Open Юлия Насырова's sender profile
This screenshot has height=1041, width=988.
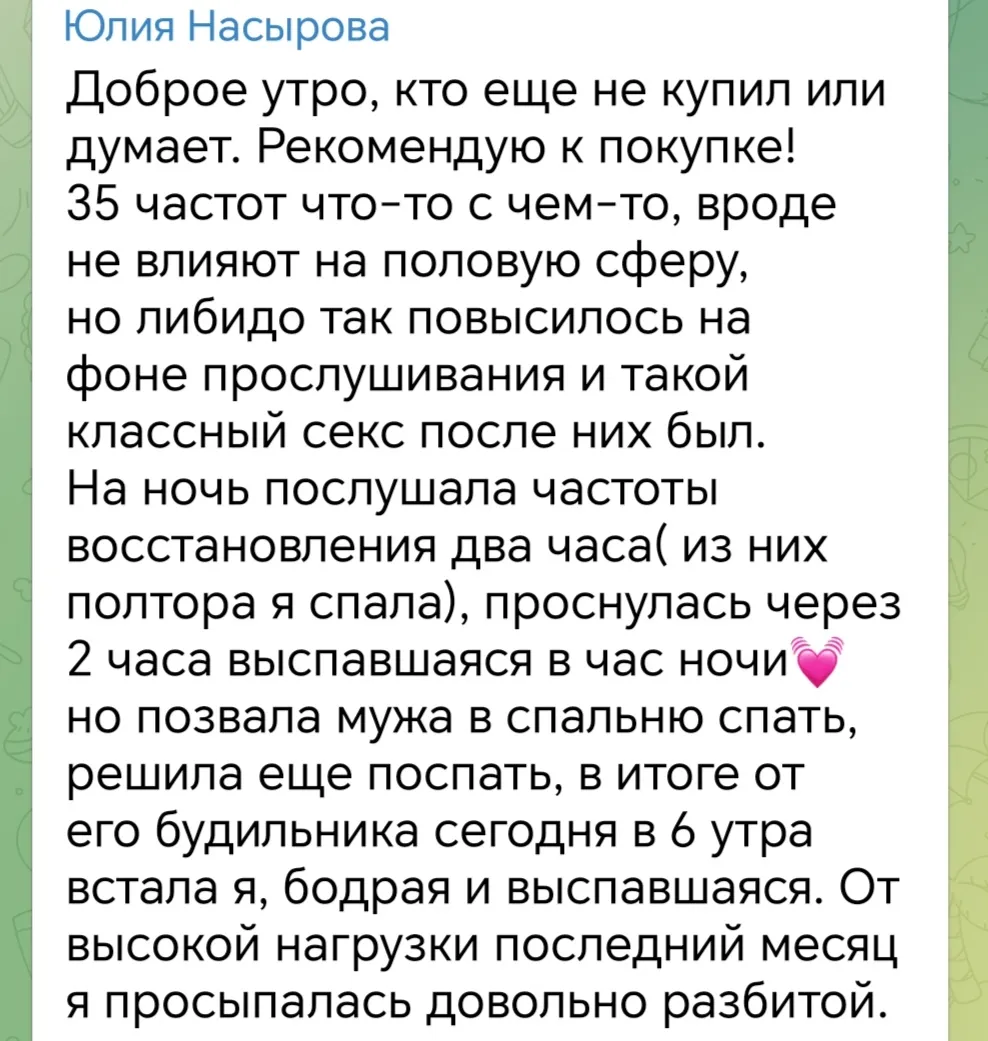(226, 24)
